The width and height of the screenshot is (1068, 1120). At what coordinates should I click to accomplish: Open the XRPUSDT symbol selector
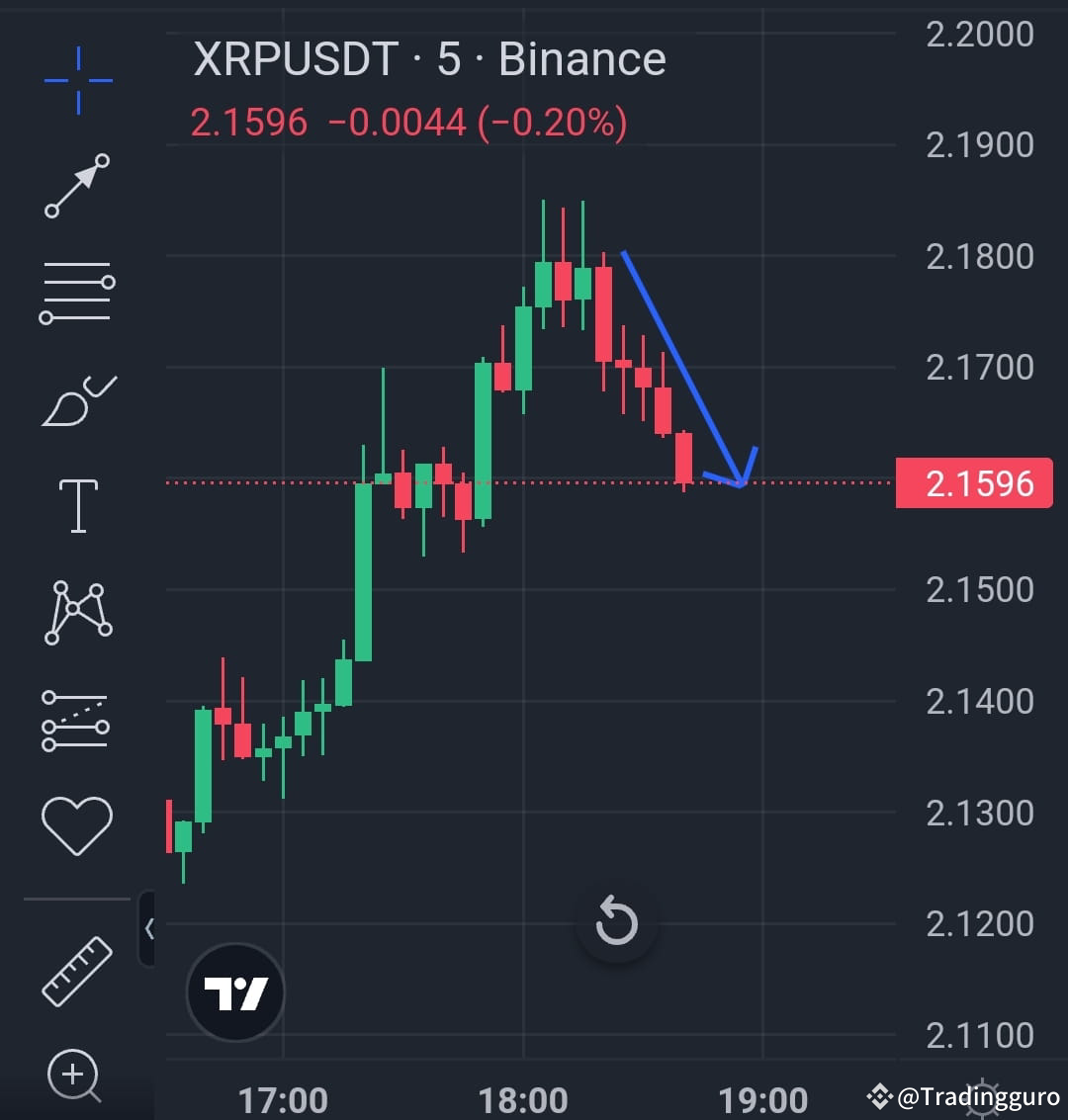pyautogui.click(x=297, y=59)
